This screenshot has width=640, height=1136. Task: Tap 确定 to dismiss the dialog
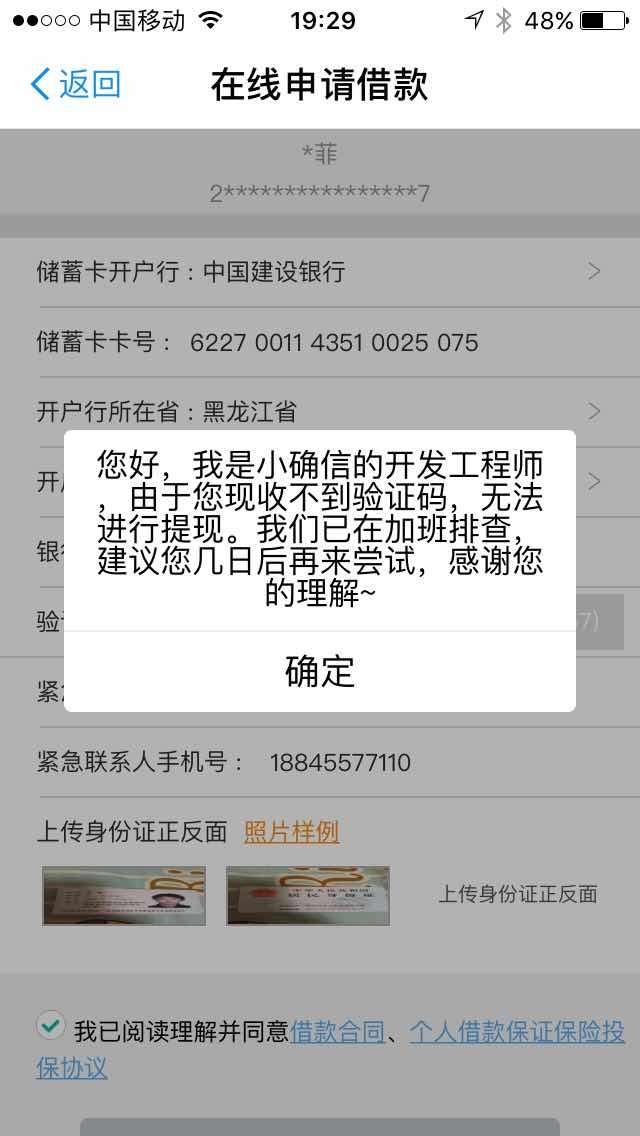pos(320,671)
